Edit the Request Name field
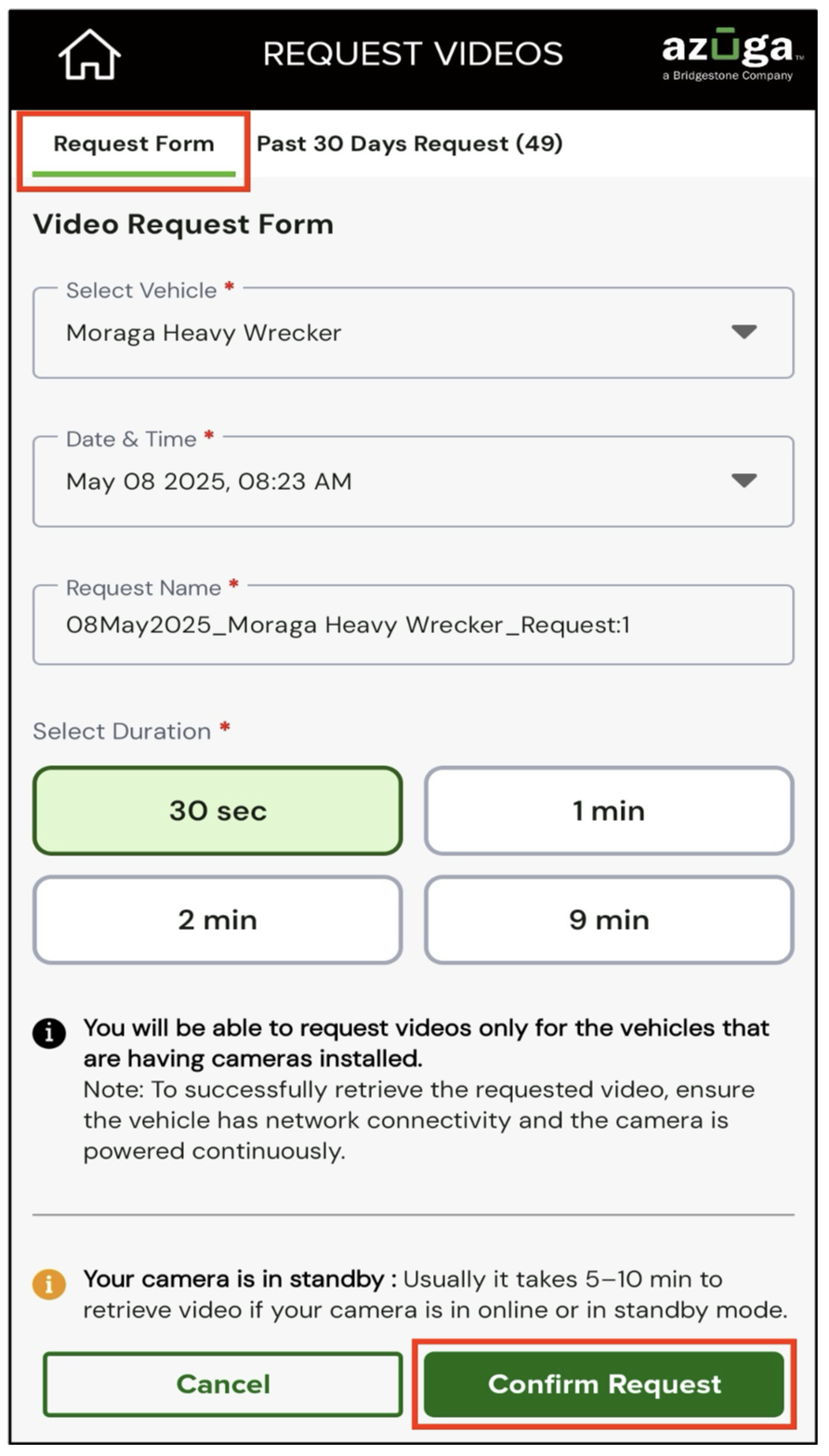 (x=413, y=625)
